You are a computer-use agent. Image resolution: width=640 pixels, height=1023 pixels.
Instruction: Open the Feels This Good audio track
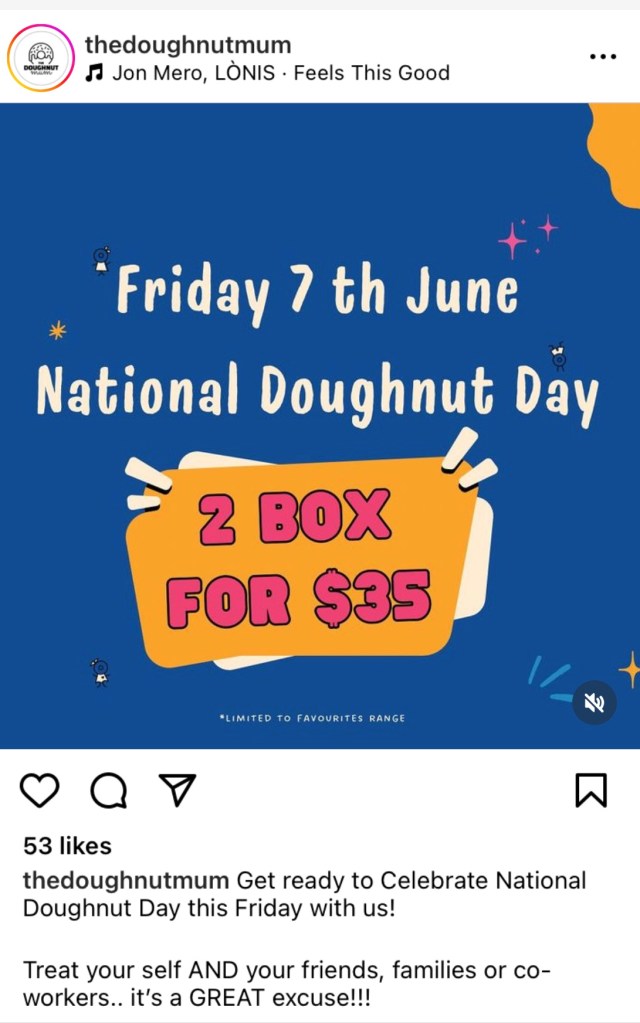tap(280, 73)
